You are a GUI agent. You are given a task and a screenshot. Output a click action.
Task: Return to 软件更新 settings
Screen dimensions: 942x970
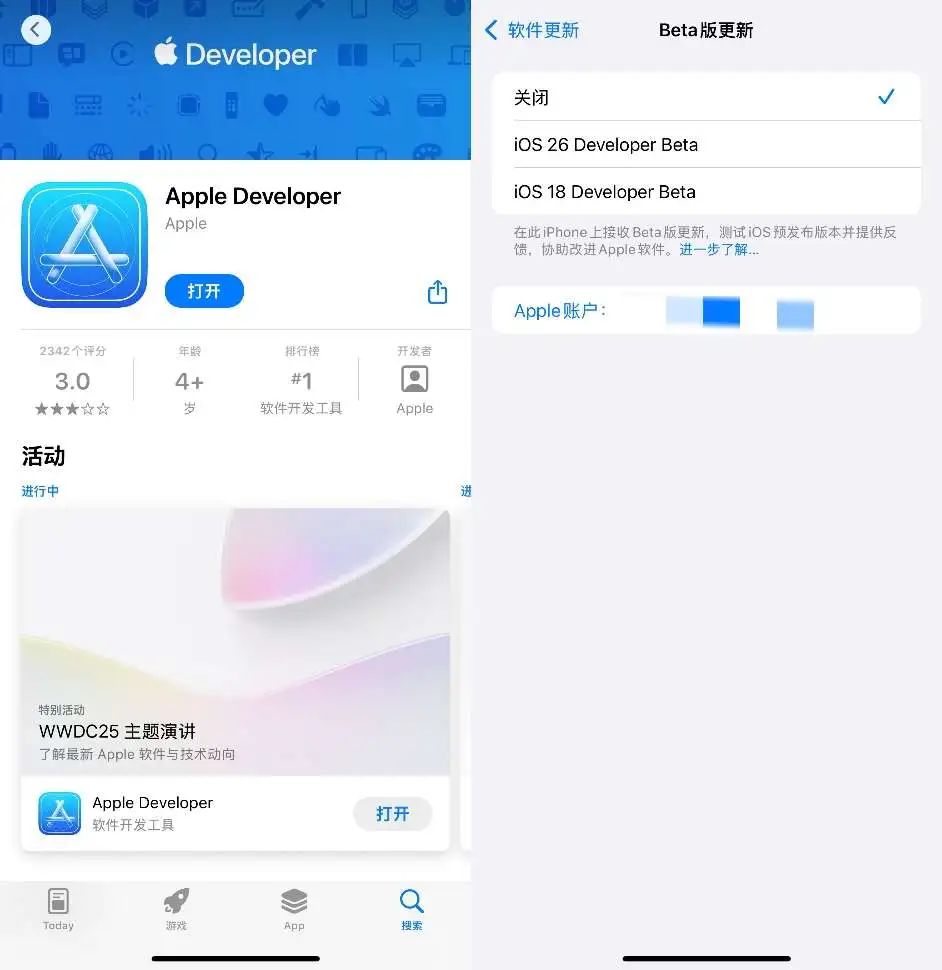[x=532, y=30]
